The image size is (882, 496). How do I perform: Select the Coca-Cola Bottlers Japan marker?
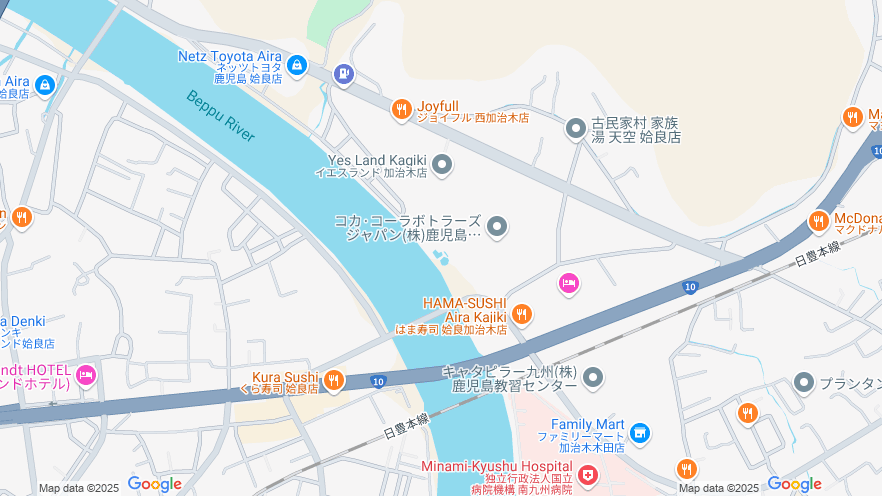pyautogui.click(x=497, y=226)
